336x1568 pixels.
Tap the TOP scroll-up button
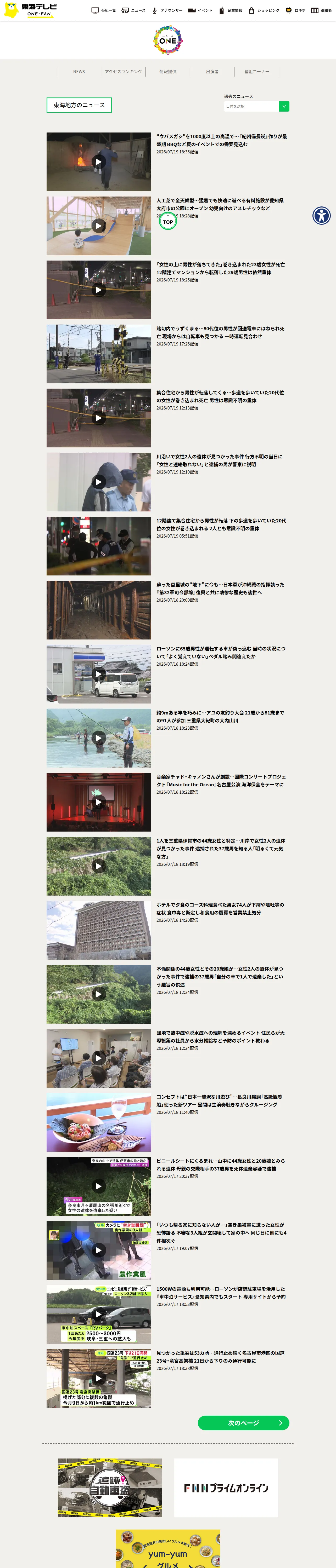pos(168,220)
